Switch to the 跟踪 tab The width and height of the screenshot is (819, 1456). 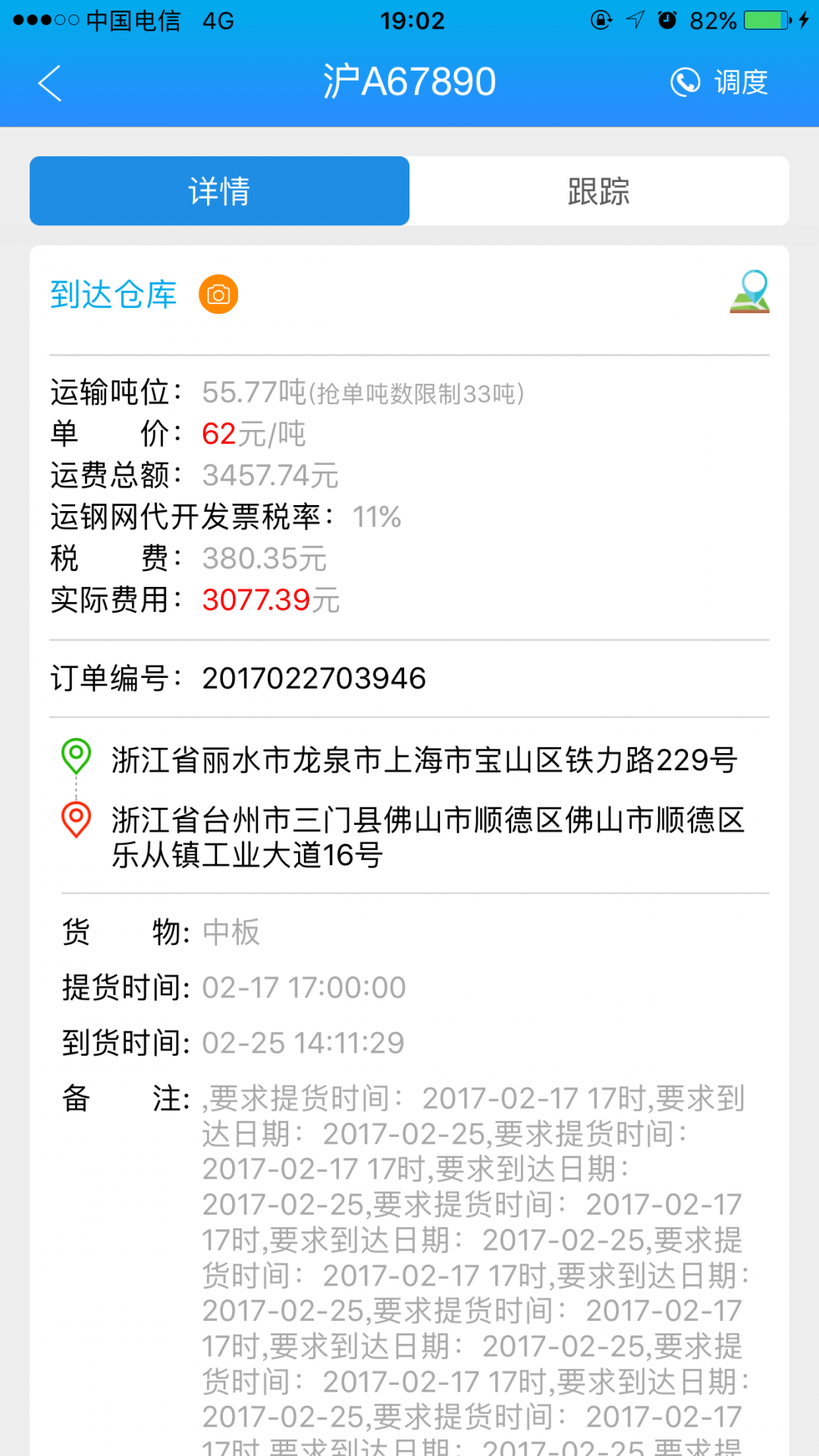pyautogui.click(x=599, y=191)
